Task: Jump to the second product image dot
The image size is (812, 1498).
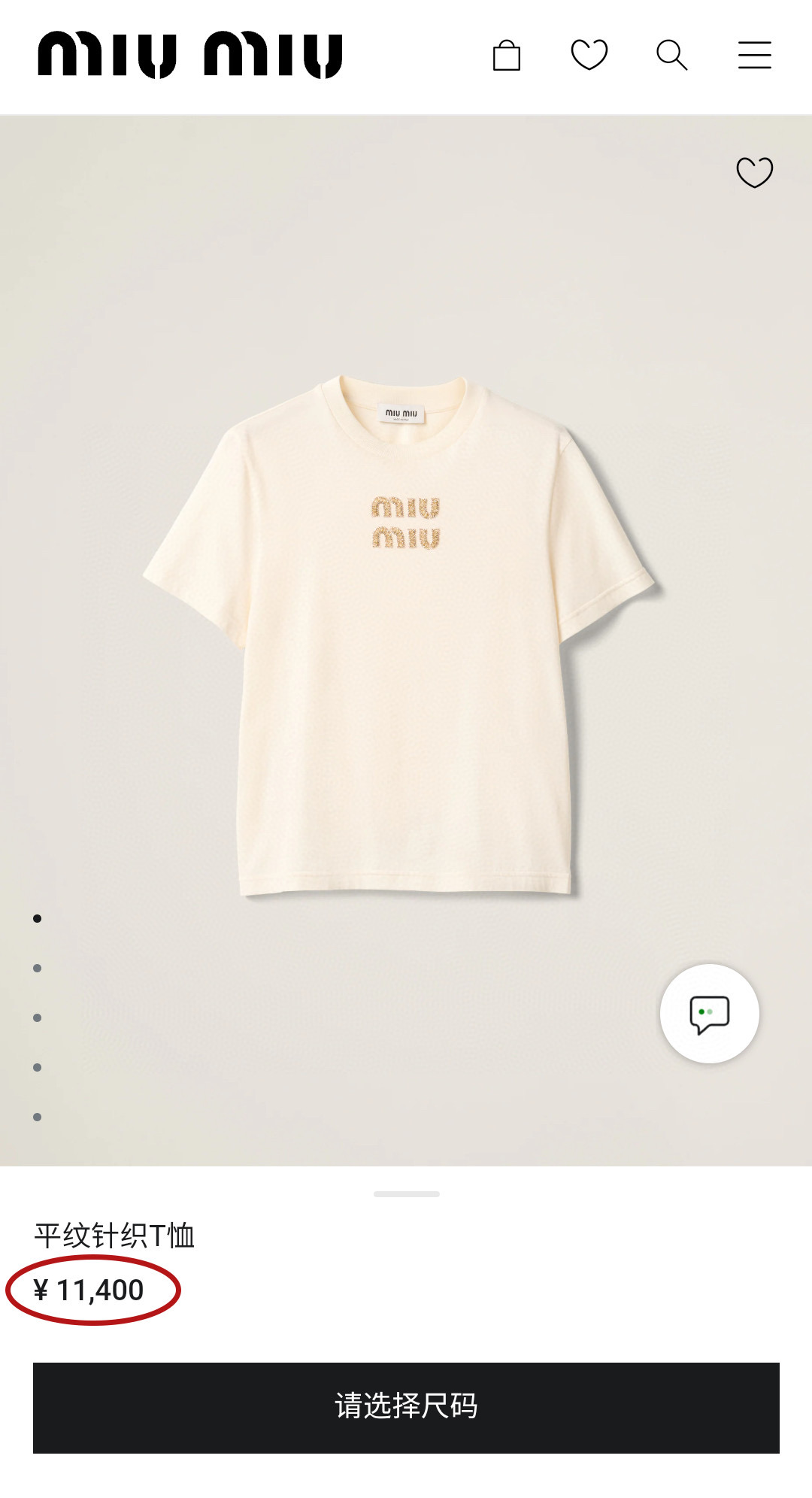Action: 37,968
